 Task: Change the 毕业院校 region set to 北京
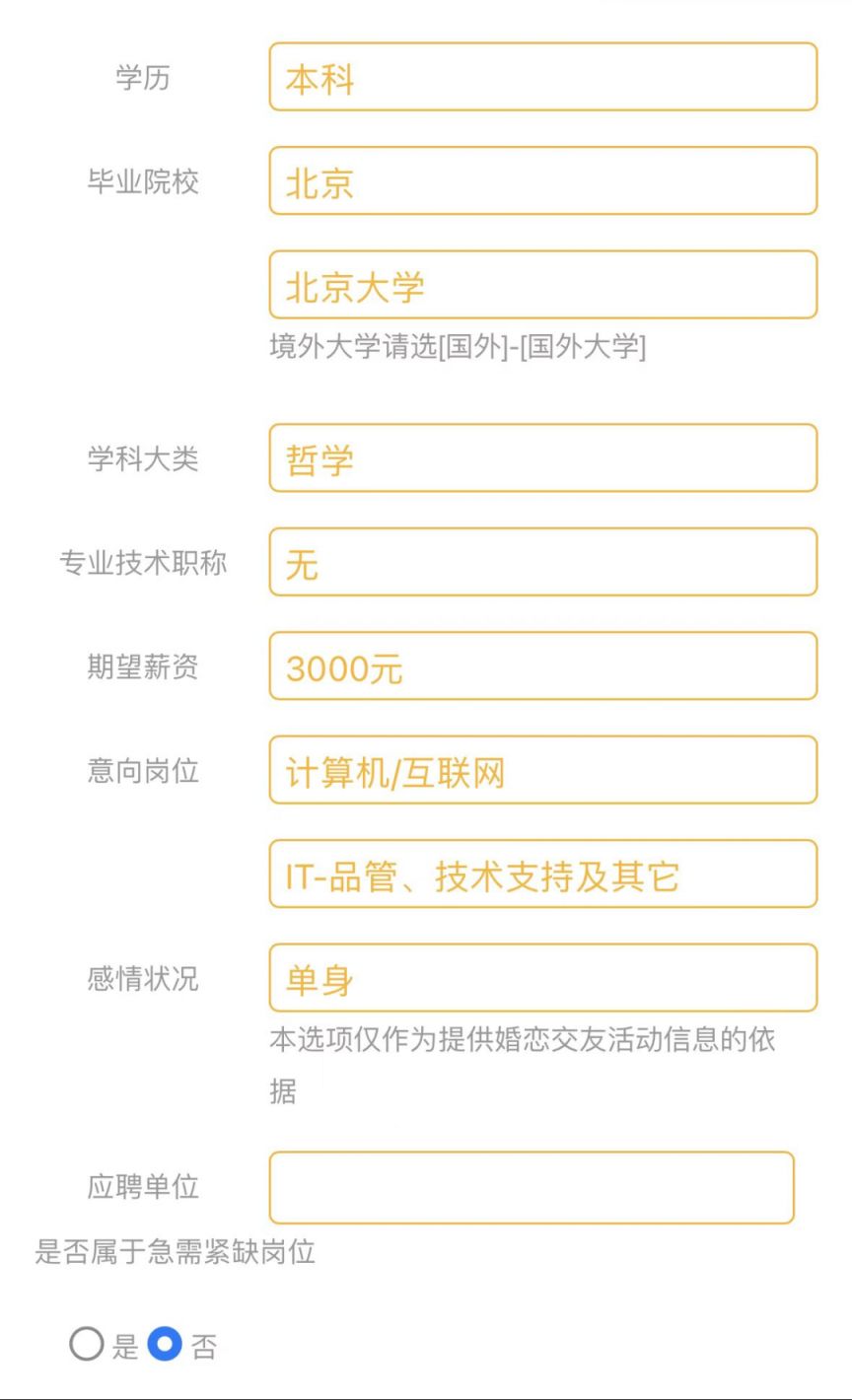(x=543, y=180)
